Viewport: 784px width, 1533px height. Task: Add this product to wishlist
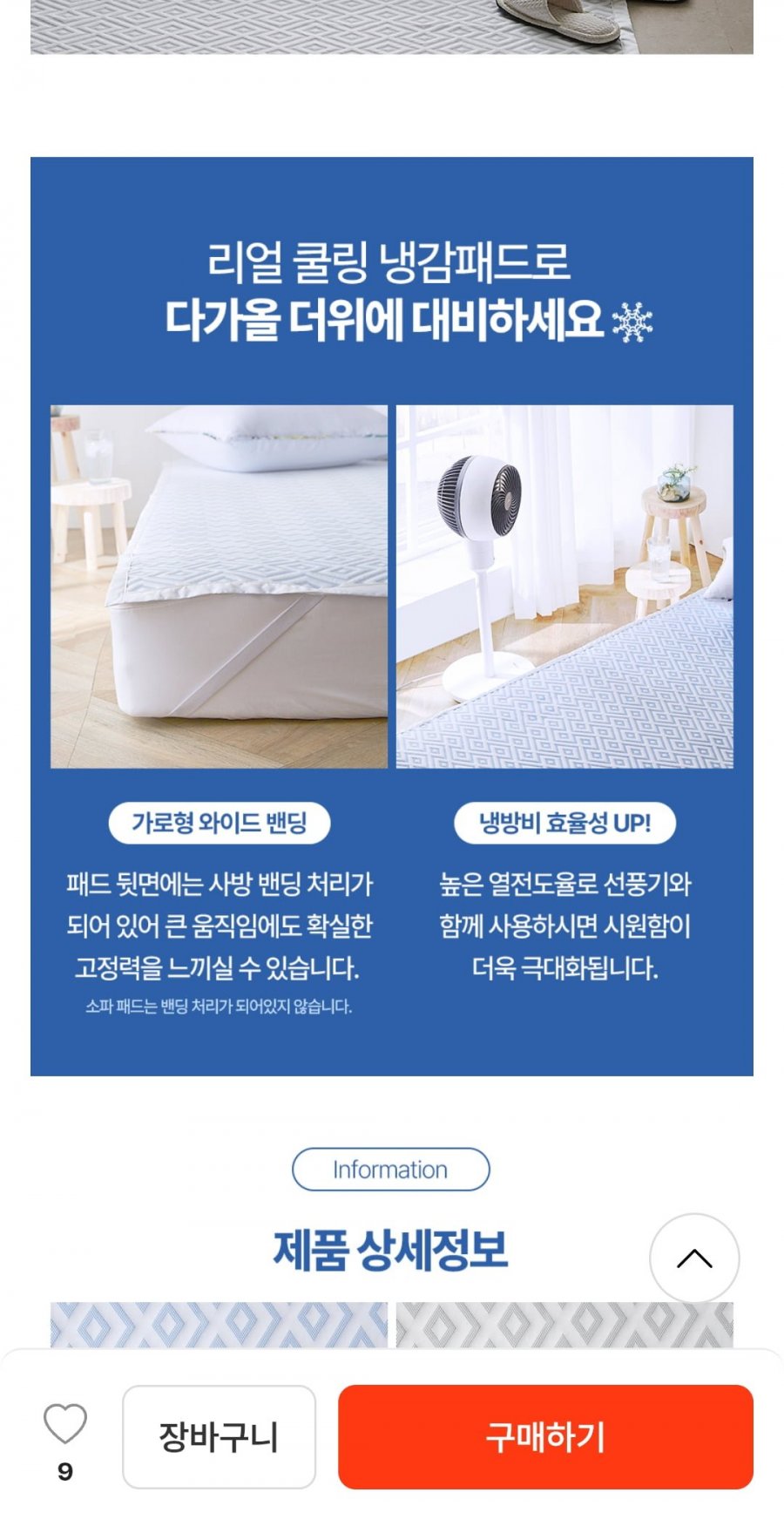coord(65,1424)
